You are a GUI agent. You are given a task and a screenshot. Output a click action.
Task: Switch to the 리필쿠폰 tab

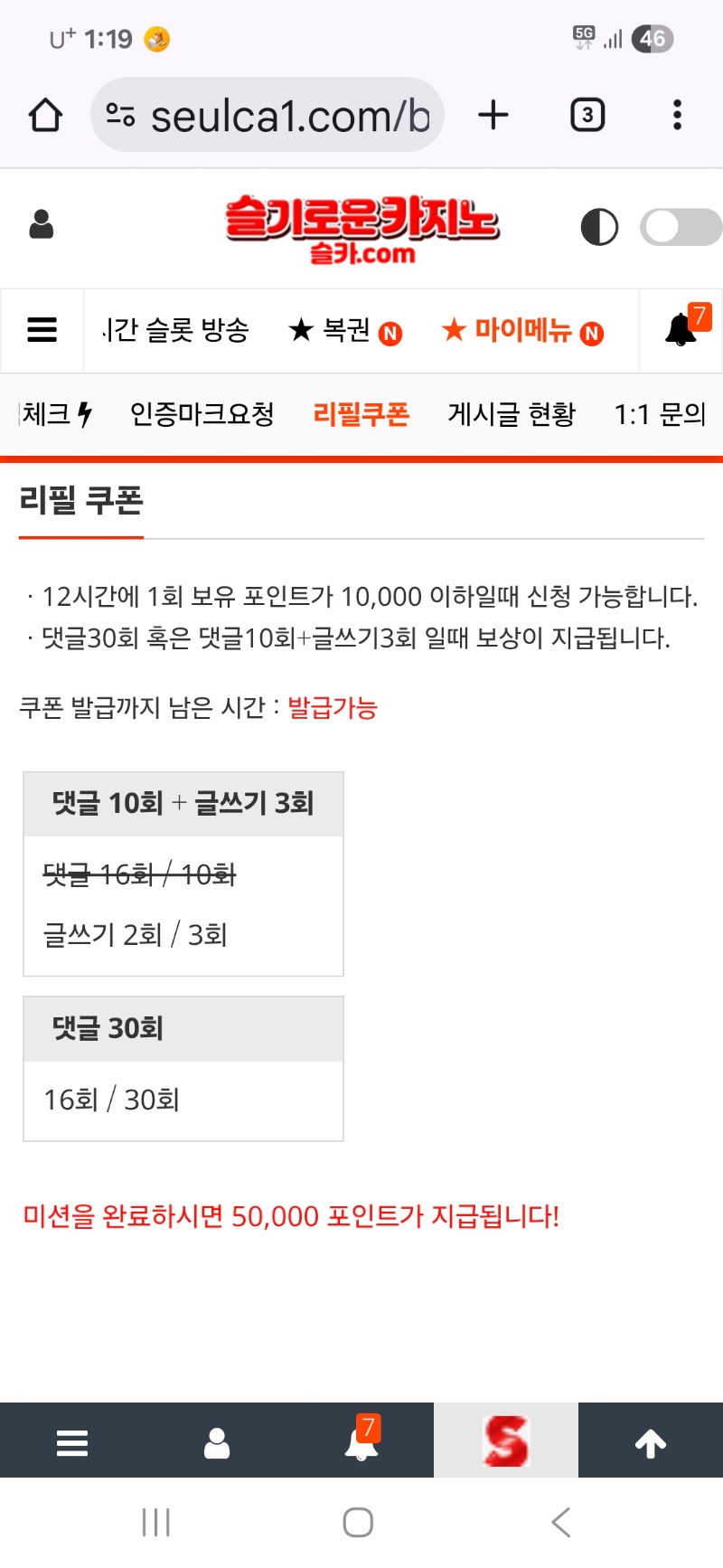[x=361, y=414]
